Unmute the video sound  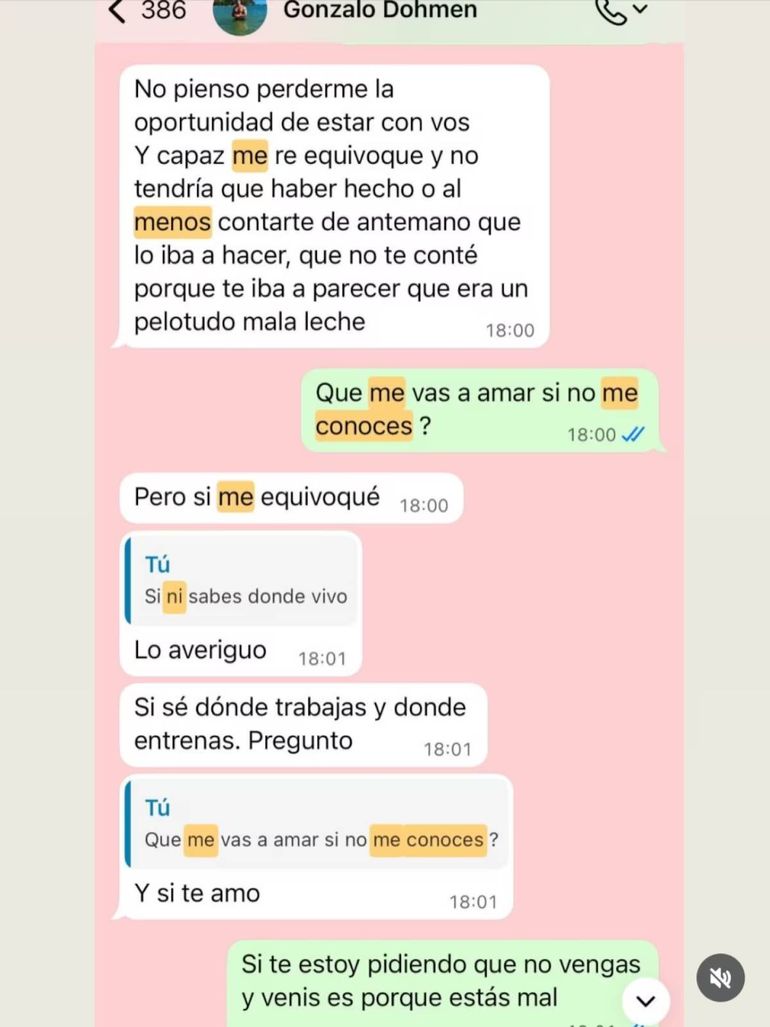pos(720,978)
